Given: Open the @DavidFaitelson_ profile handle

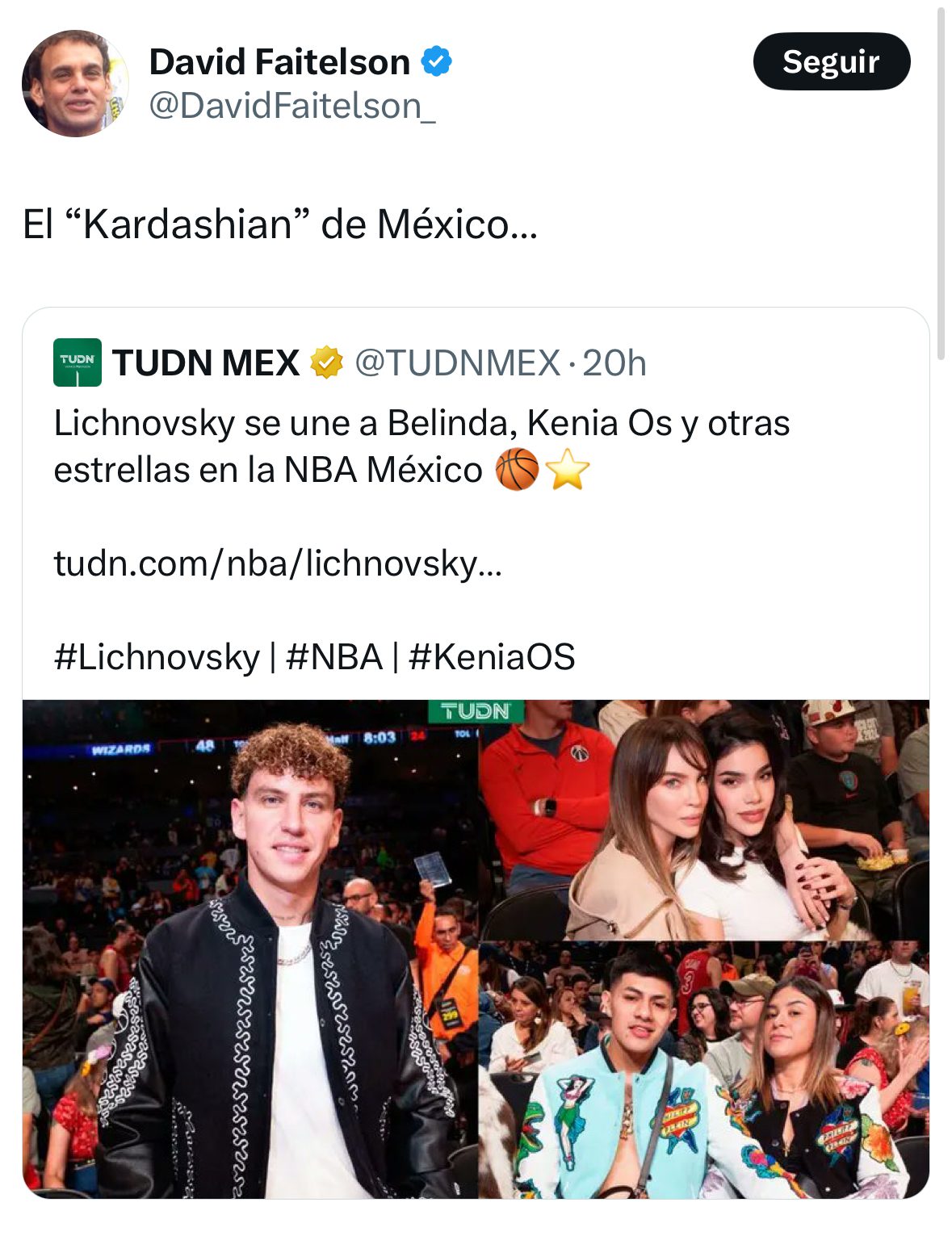Looking at the screenshot, I should [291, 106].
